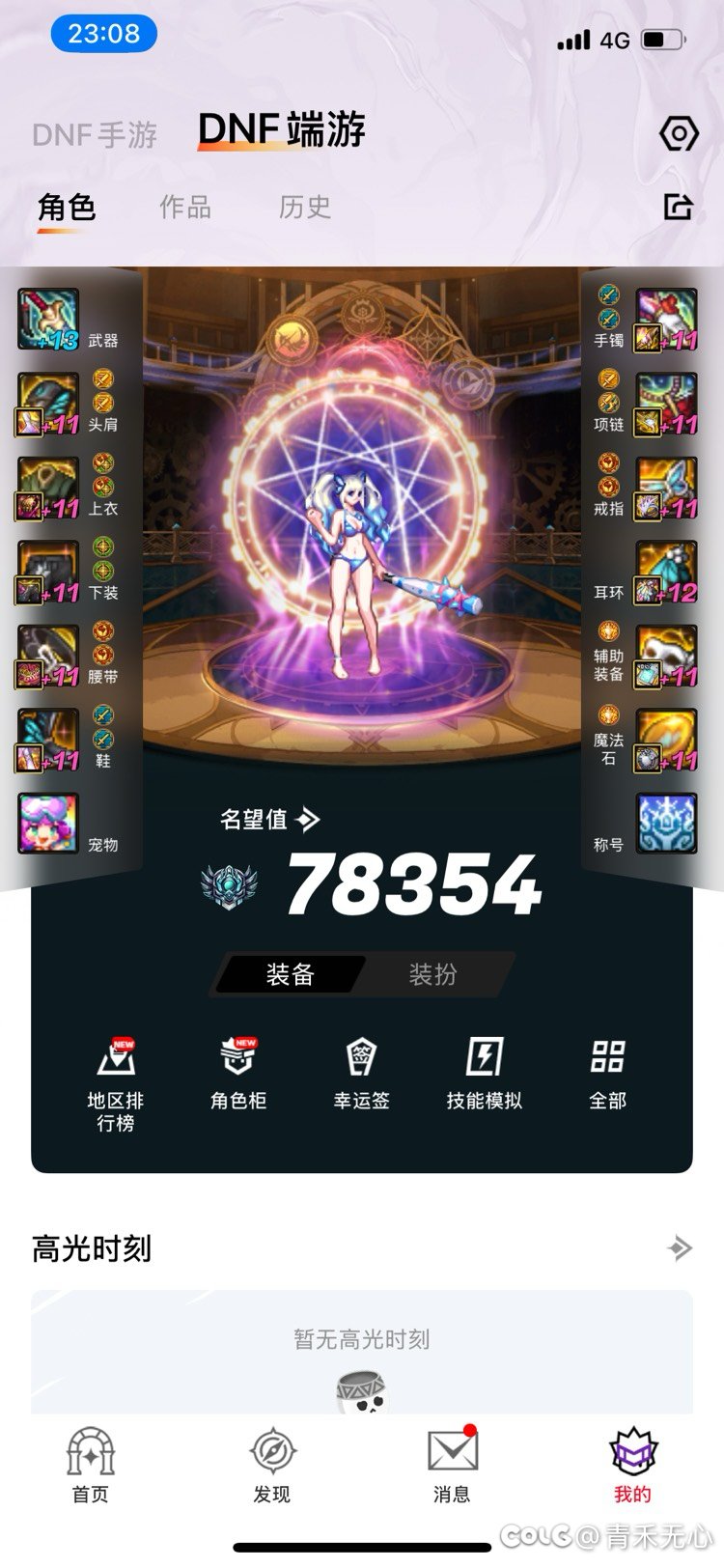This screenshot has height=1568, width=724.
Task: Open the hexagon settings icon
Action: pyautogui.click(x=678, y=133)
